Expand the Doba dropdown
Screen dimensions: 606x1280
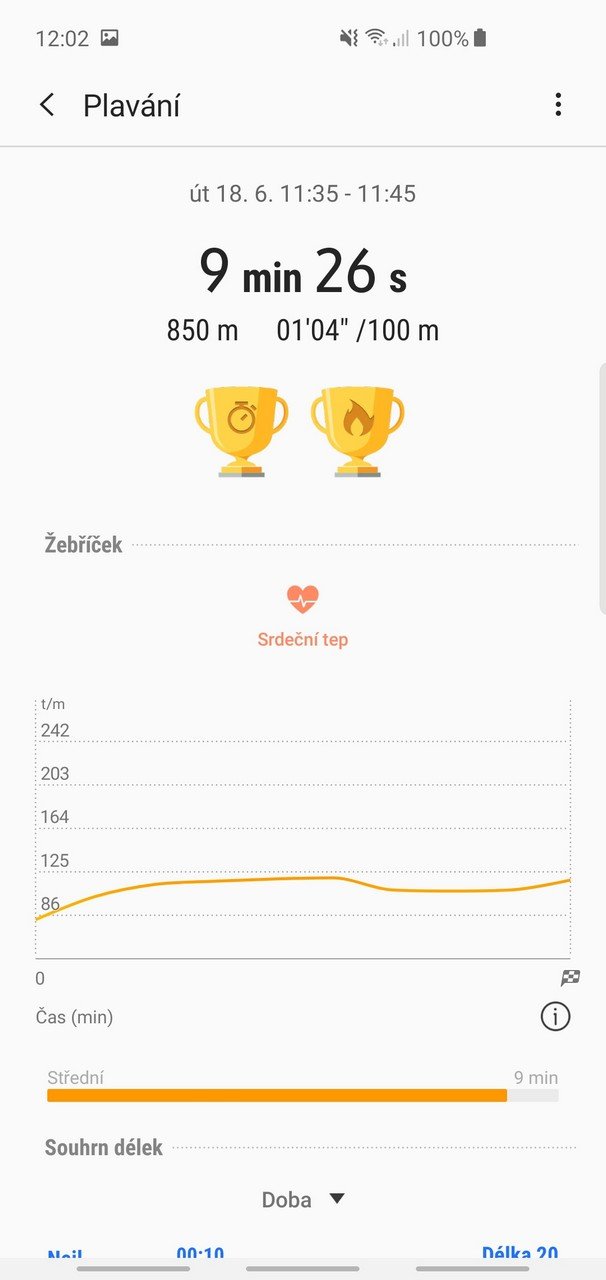[303, 1199]
